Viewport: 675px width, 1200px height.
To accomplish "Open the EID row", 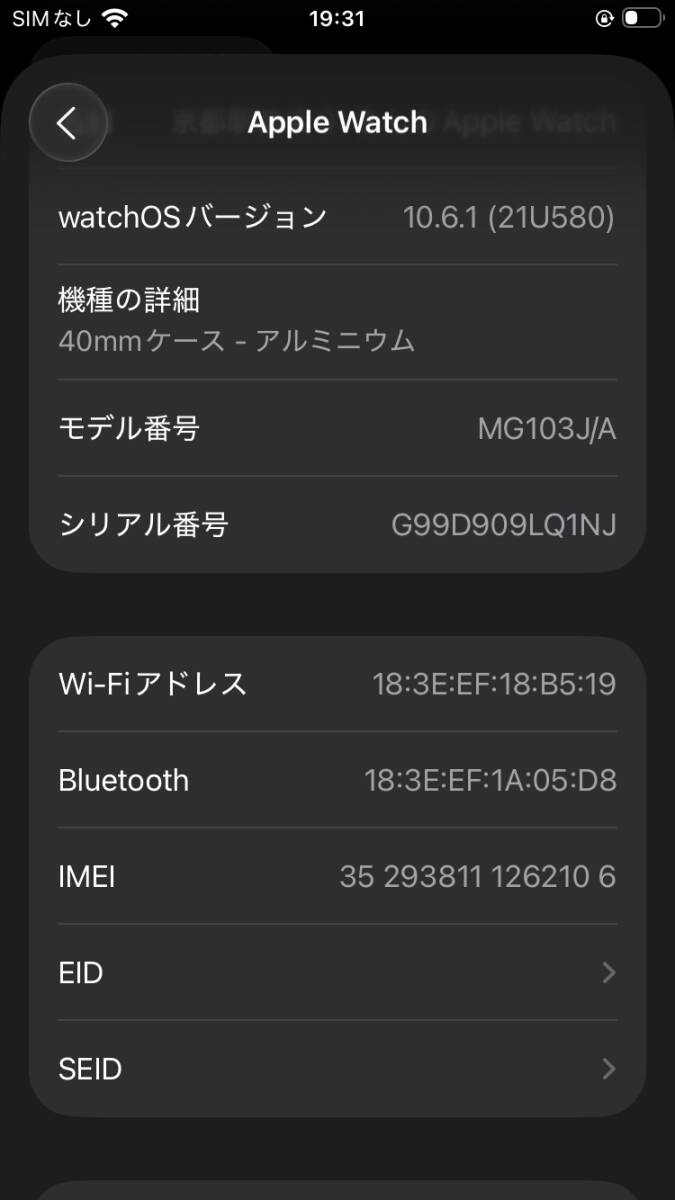I will (x=337, y=973).
